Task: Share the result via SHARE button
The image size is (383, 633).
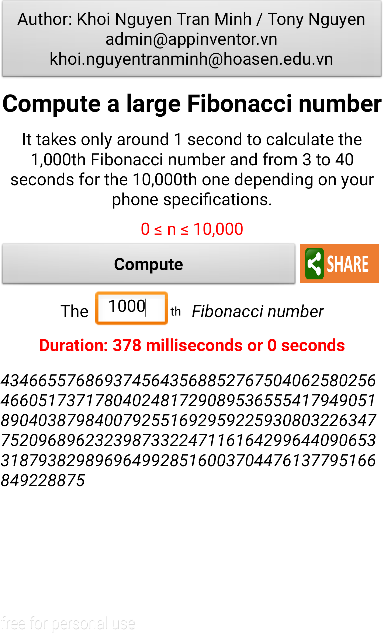Action: [x=339, y=263]
